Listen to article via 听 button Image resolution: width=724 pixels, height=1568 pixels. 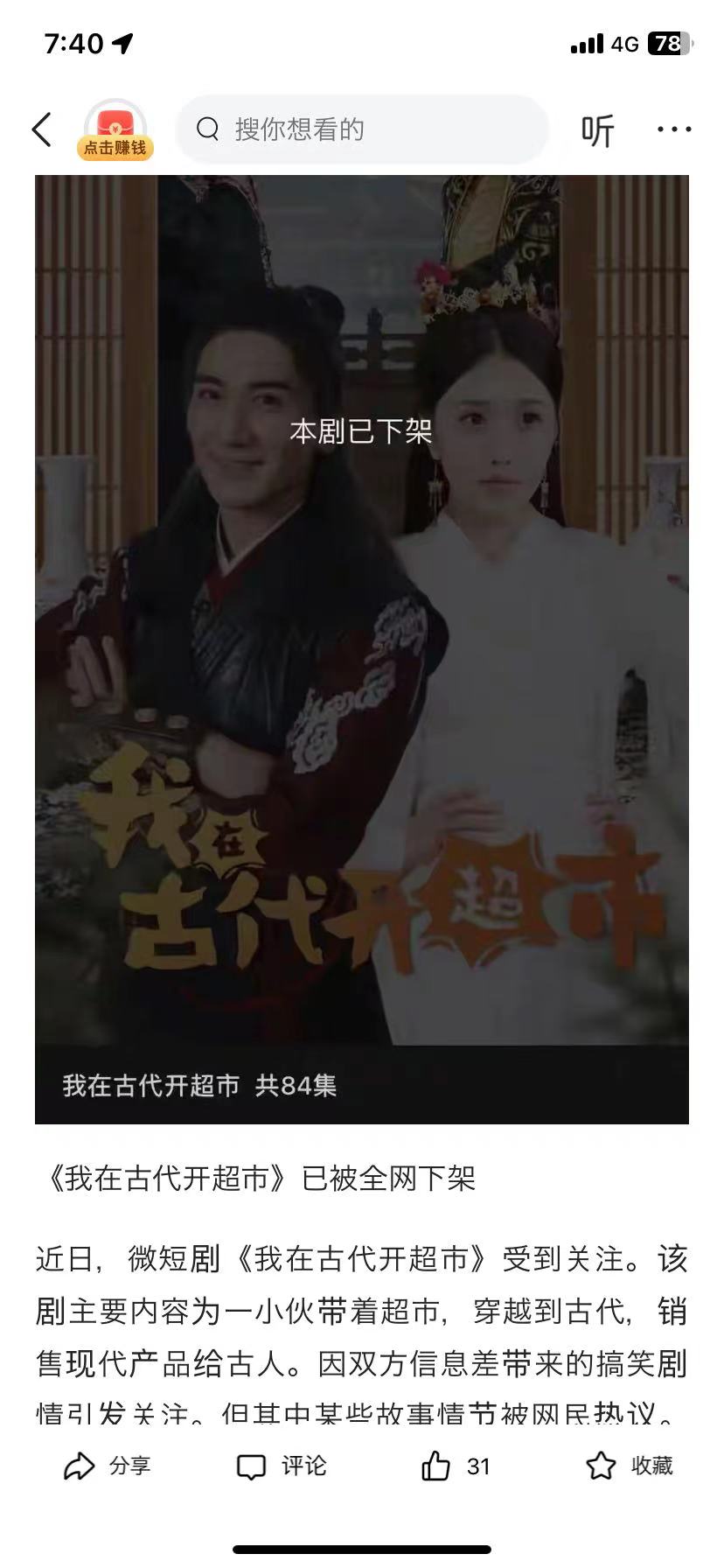(x=598, y=130)
